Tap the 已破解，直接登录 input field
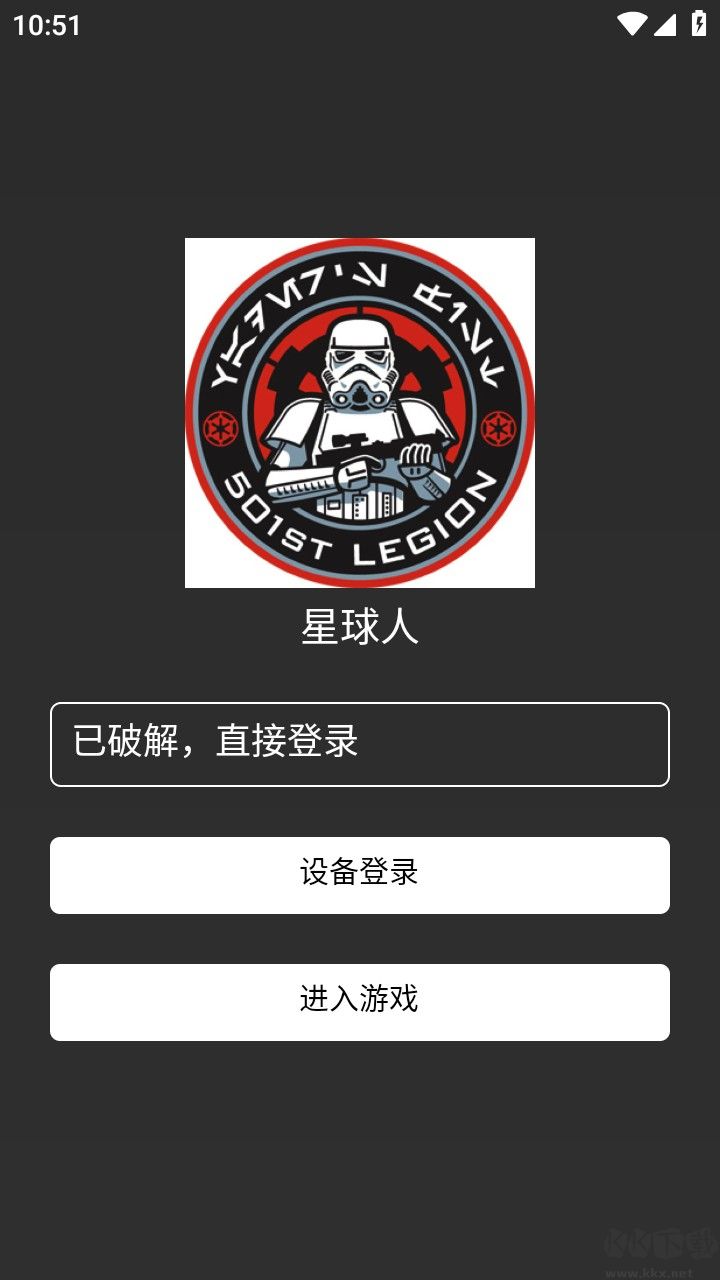Viewport: 720px width, 1280px height. [x=360, y=744]
